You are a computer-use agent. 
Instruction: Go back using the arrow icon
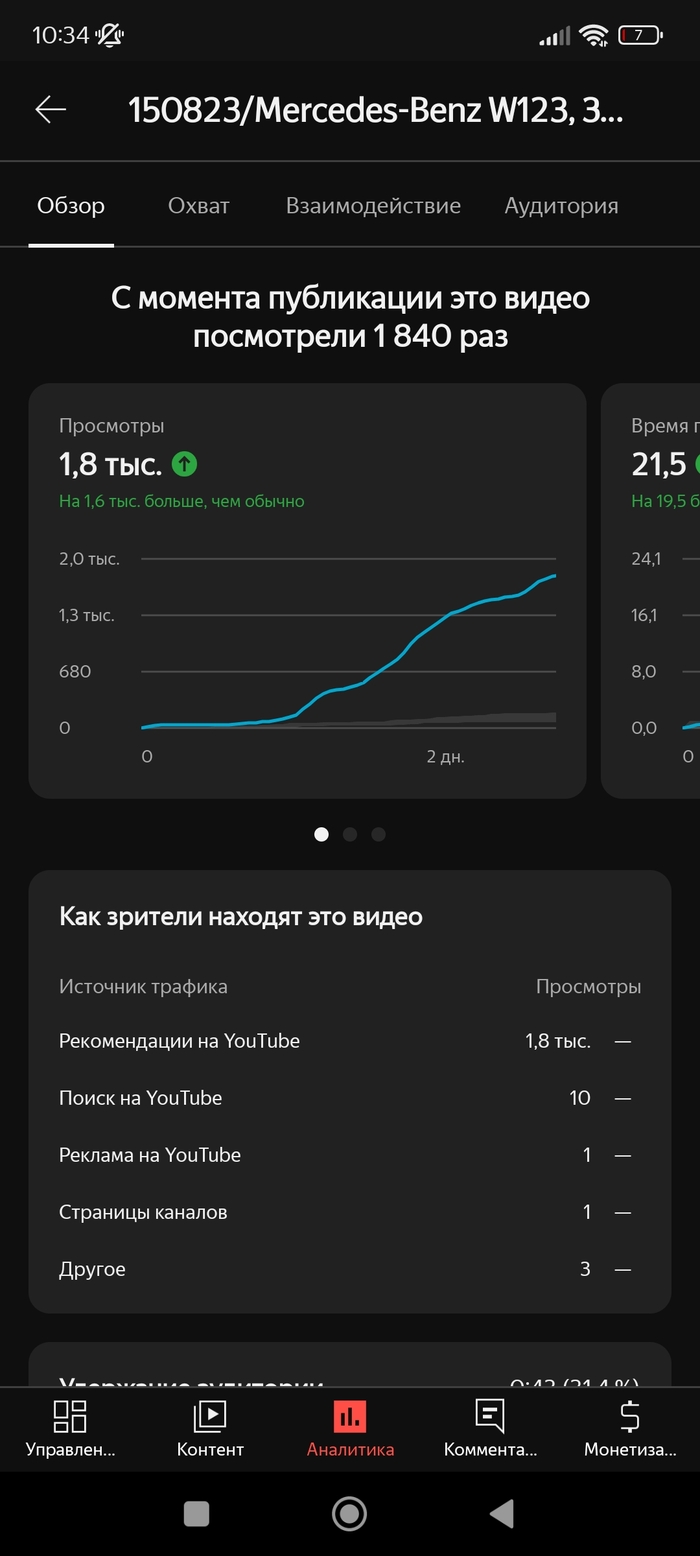pos(50,110)
